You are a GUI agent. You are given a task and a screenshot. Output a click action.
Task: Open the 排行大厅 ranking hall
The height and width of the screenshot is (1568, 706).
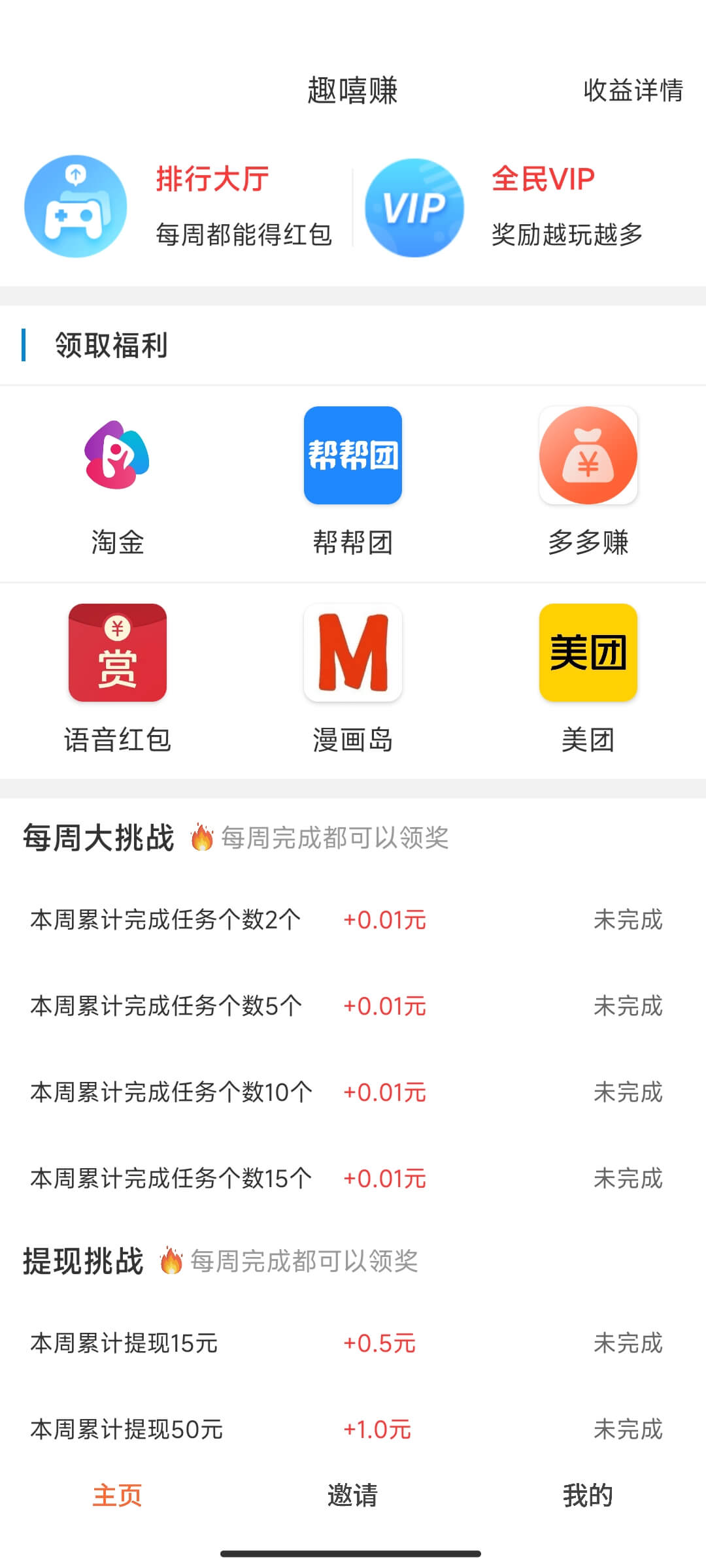[178, 206]
